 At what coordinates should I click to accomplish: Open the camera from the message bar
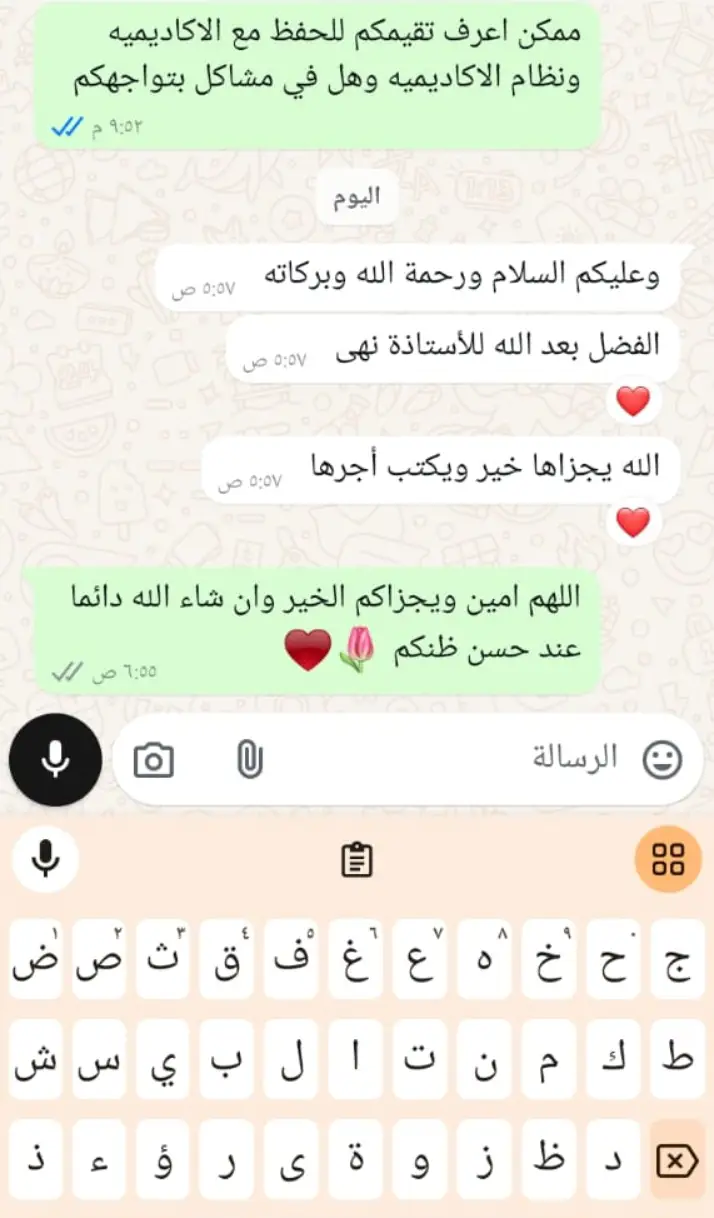point(153,761)
